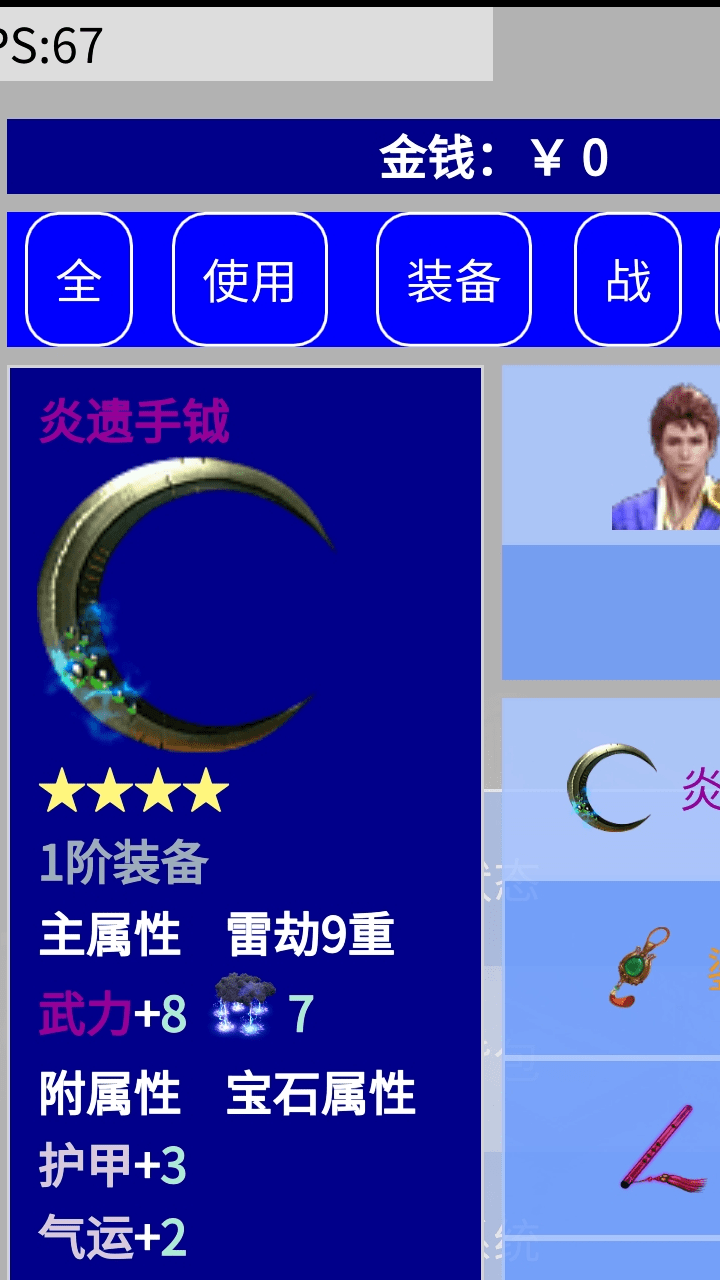The height and width of the screenshot is (1280, 720).
Task: Open the 战 filter tab
Action: pos(628,280)
